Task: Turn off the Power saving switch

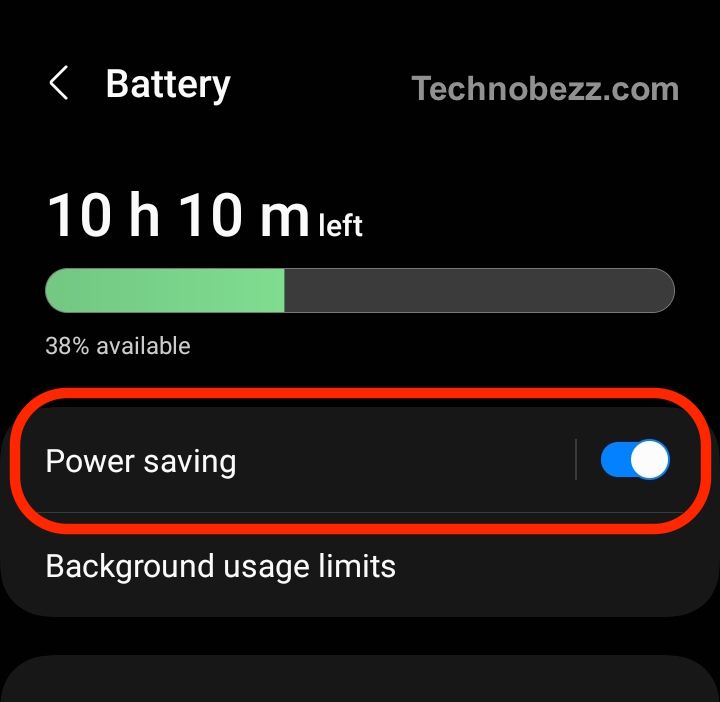Action: [x=635, y=461]
